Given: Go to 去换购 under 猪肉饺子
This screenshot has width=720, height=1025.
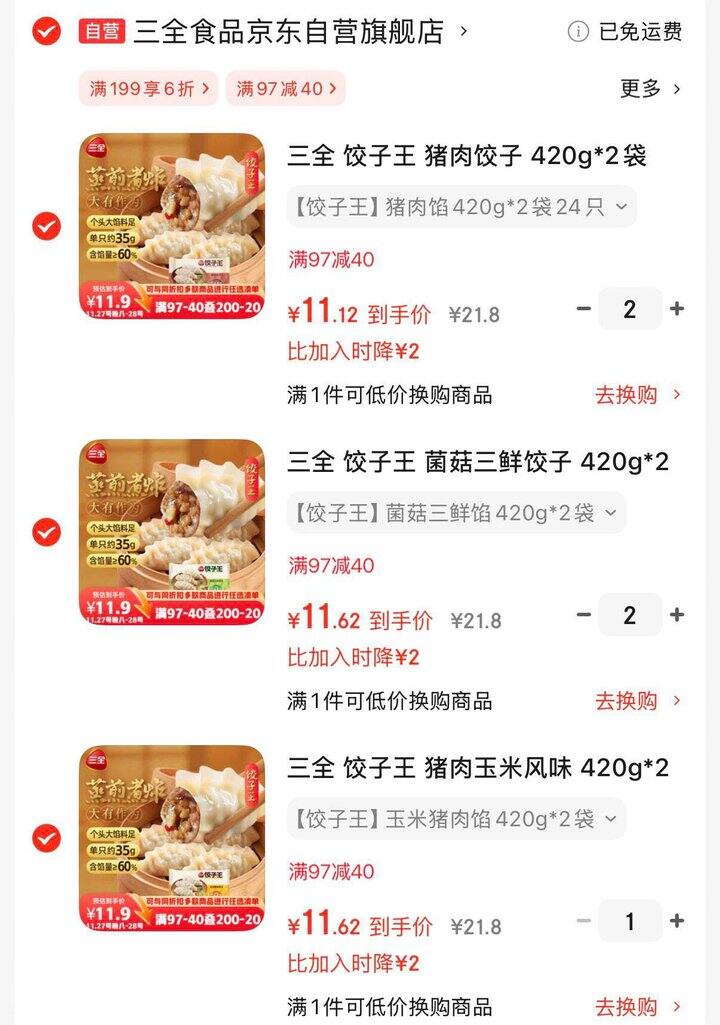Looking at the screenshot, I should [638, 395].
